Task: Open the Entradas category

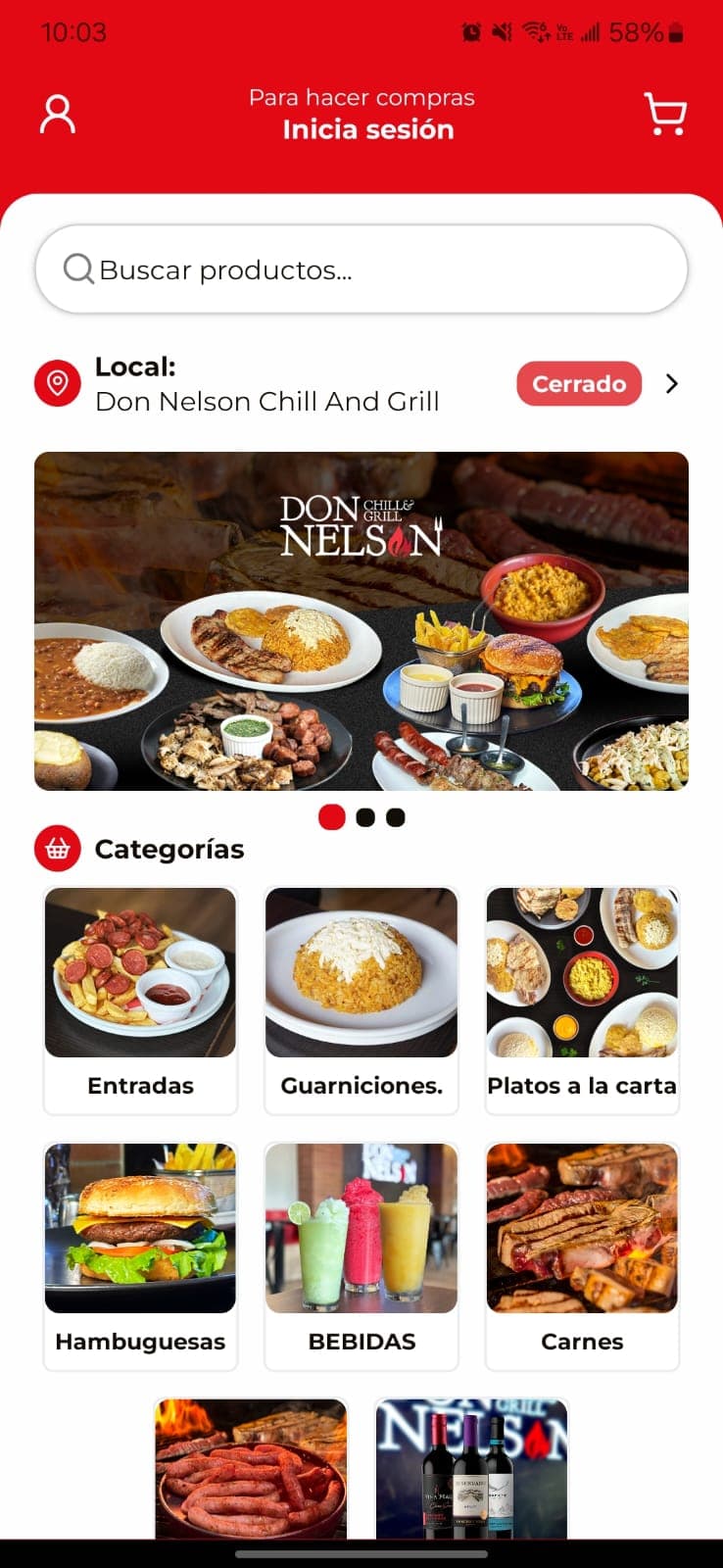Action: (x=140, y=1000)
